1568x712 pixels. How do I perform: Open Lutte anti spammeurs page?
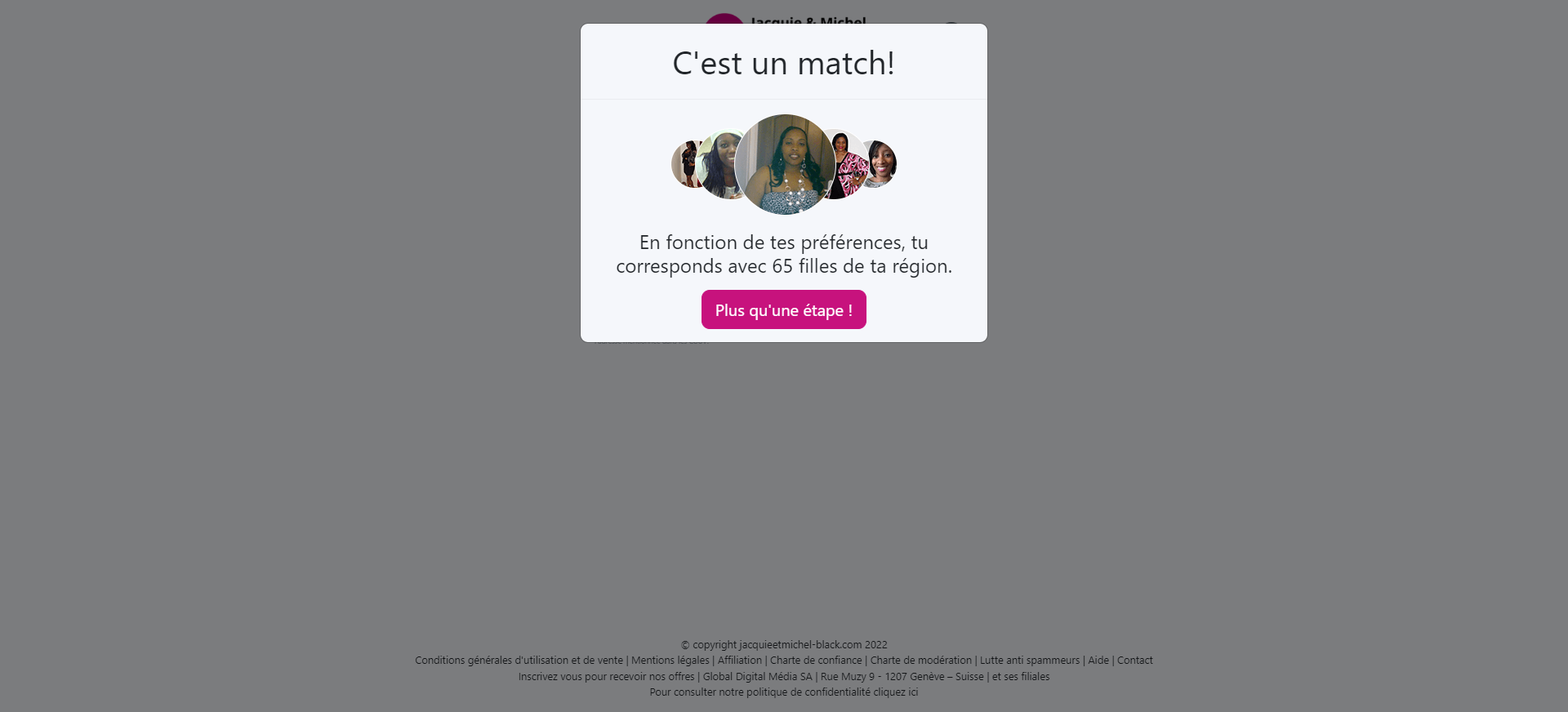coord(1029,661)
